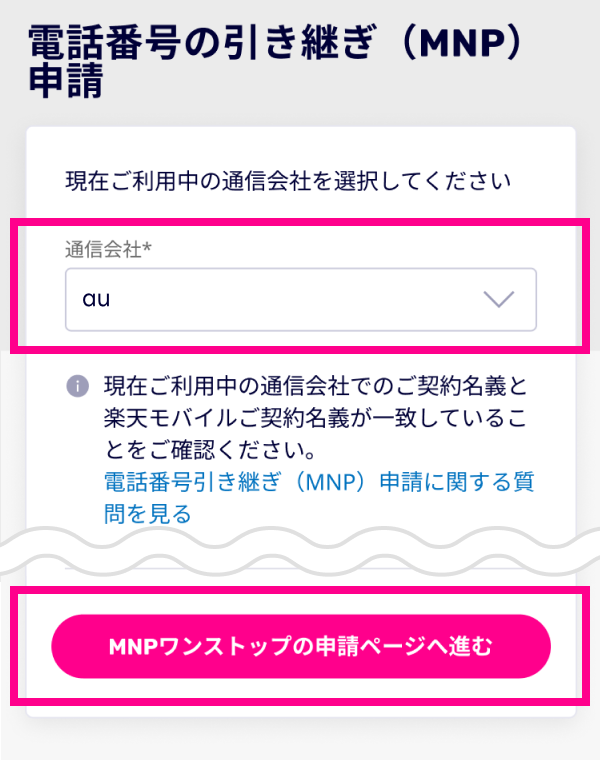Tap the MNPワンストップの申請ページへ進む button
Viewport: 600px width, 760px height.
(300, 647)
